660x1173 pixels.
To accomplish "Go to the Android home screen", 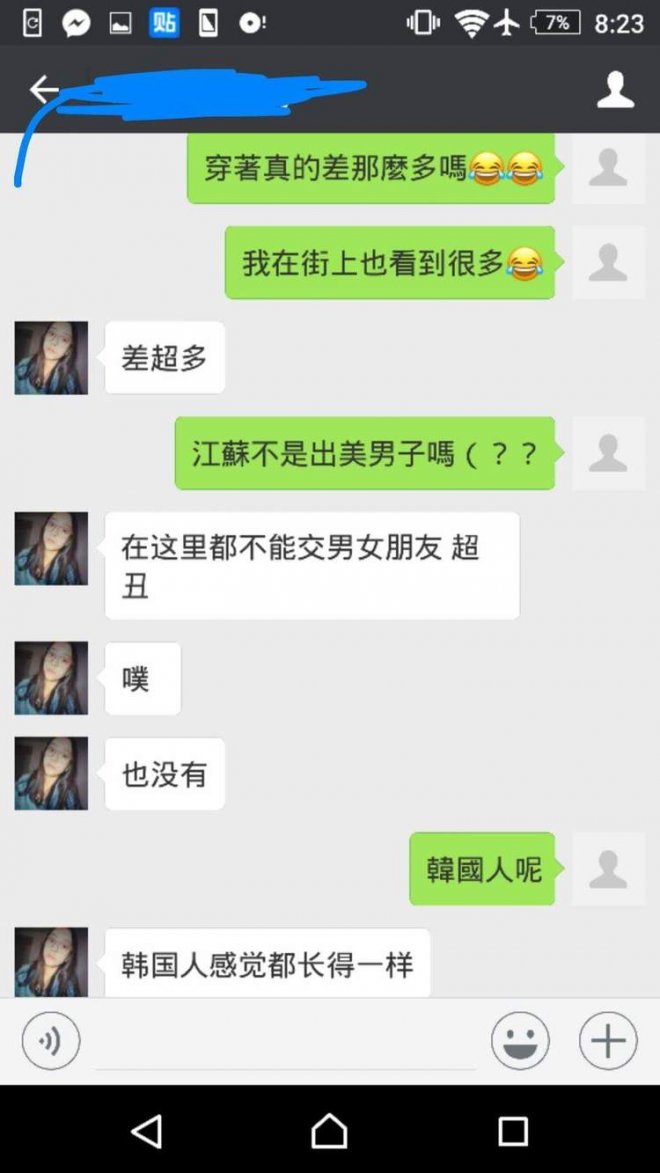I will click(x=329, y=1131).
